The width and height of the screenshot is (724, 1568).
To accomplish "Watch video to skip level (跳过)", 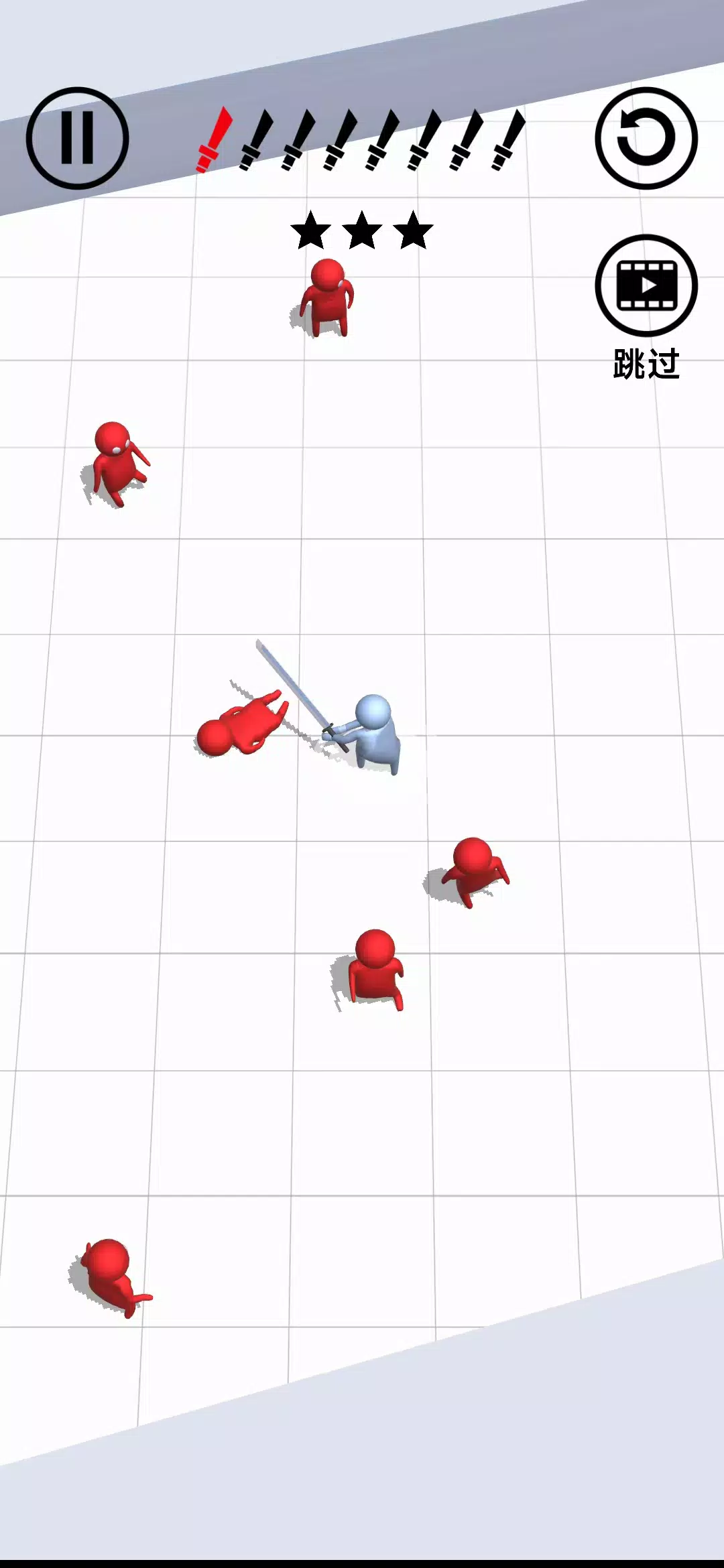I will coord(646,286).
